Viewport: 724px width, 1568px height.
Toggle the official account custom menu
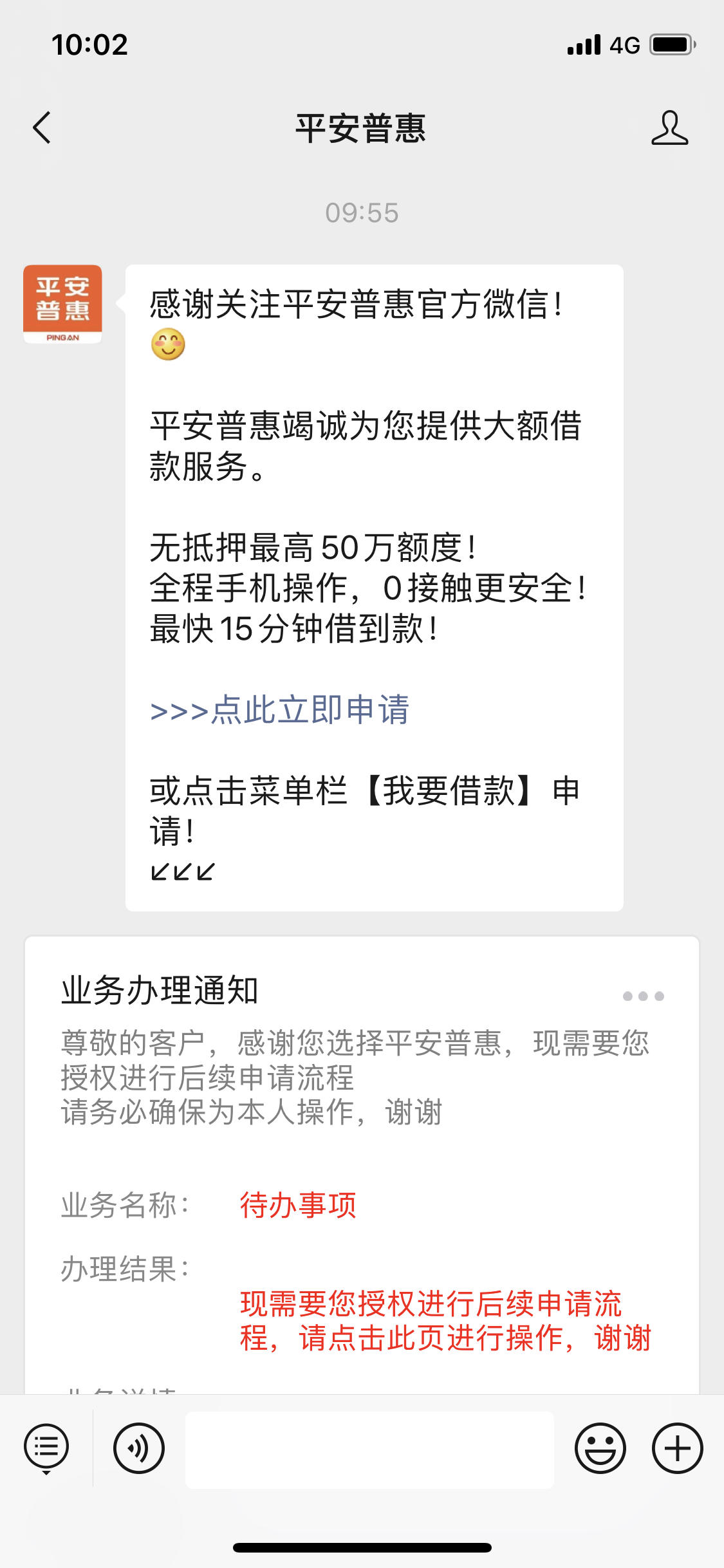click(46, 1446)
